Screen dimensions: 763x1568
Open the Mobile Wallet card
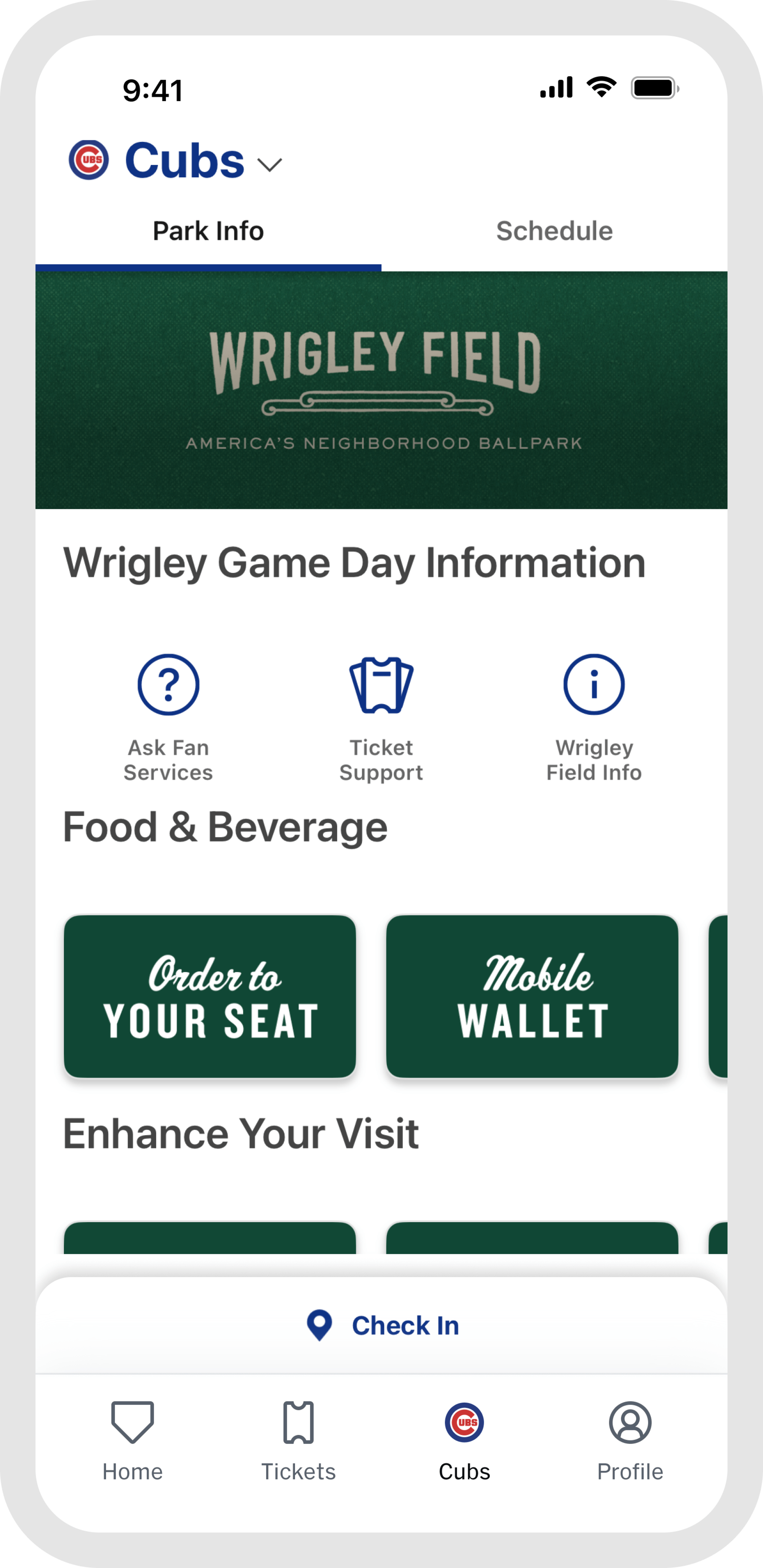532,996
